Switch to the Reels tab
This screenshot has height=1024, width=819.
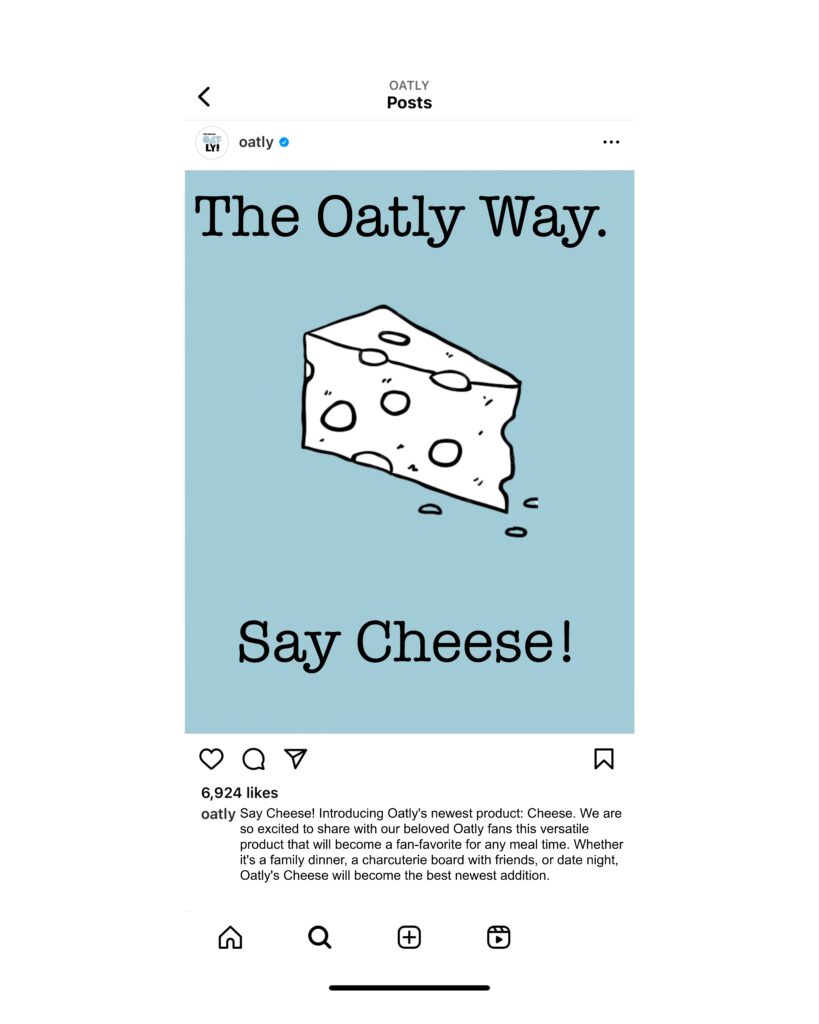pos(498,937)
